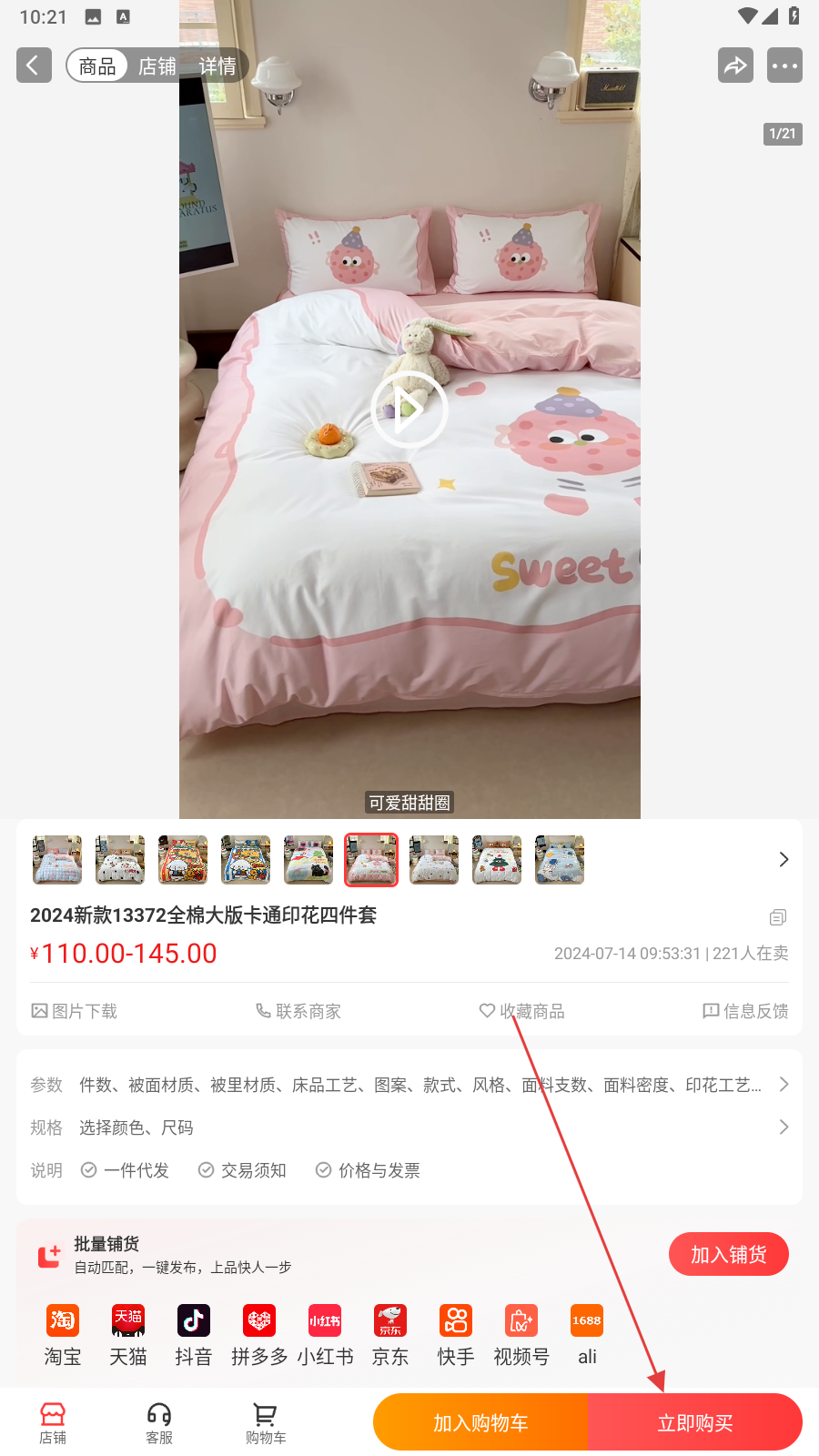Open the three-dot overflow menu
This screenshot has height=1456, width=819.
tap(784, 66)
